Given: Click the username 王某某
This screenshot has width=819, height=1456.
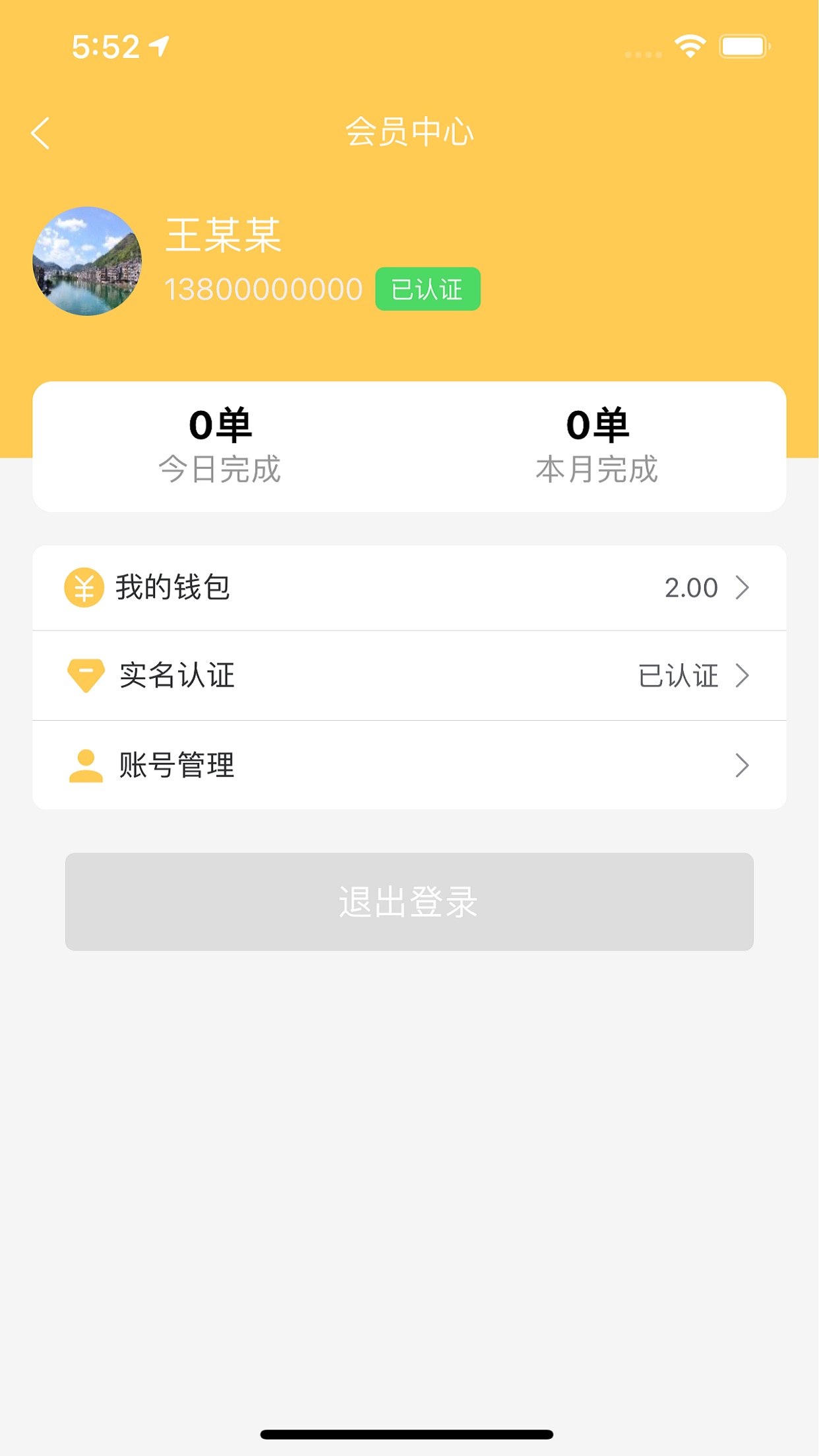Looking at the screenshot, I should coord(222,239).
